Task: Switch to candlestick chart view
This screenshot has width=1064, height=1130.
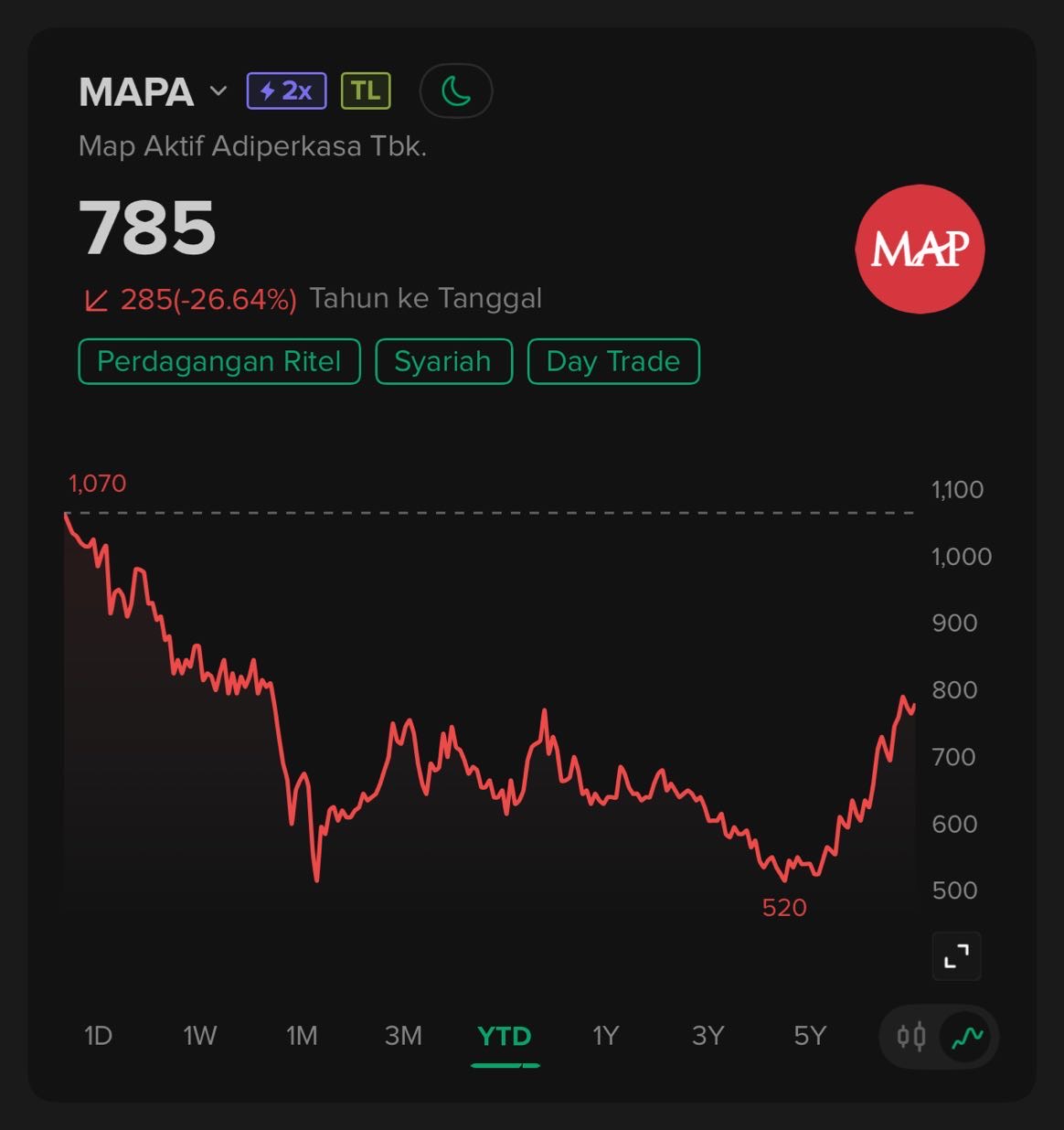Action: click(911, 1037)
